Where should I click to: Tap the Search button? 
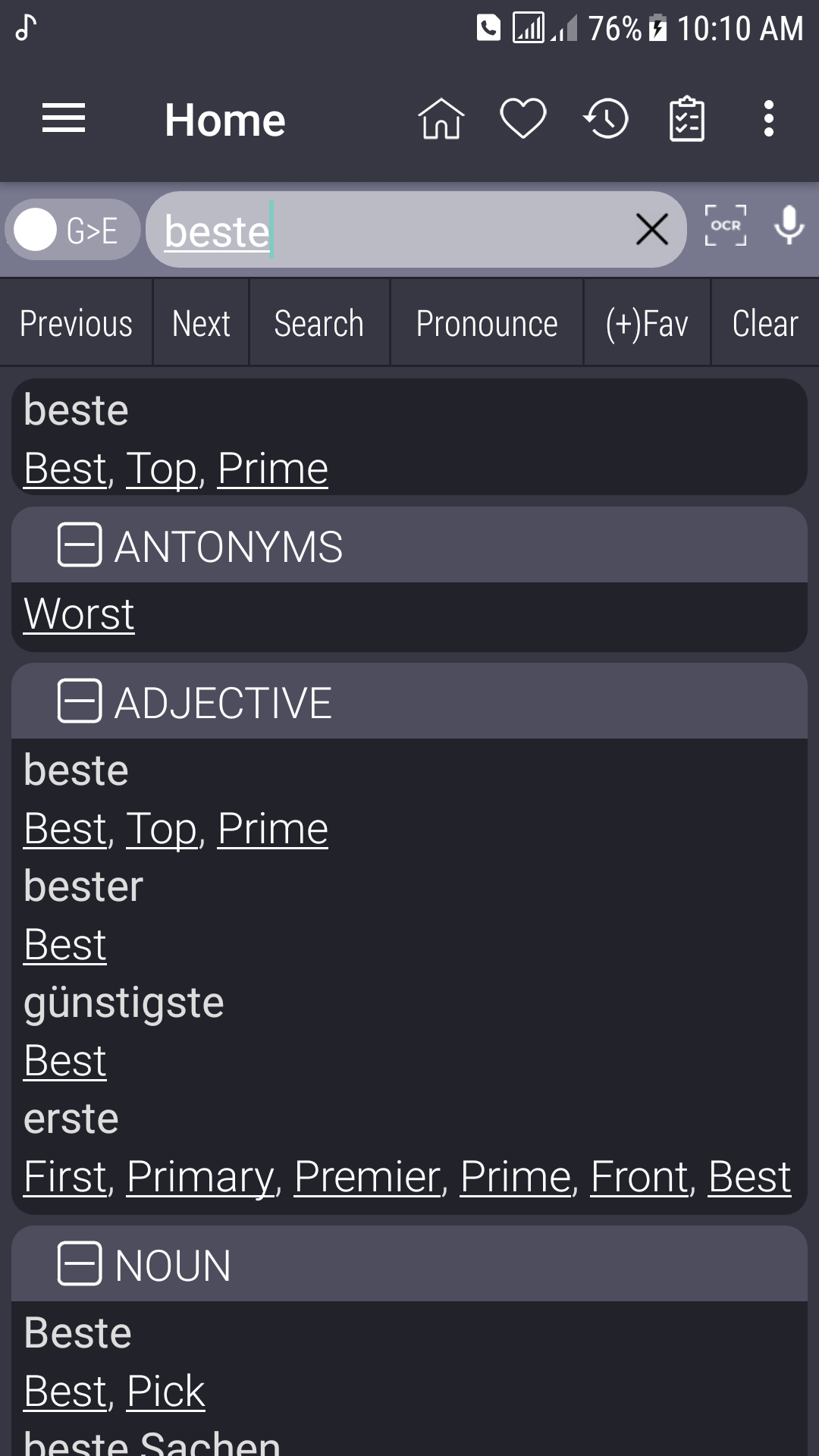319,324
